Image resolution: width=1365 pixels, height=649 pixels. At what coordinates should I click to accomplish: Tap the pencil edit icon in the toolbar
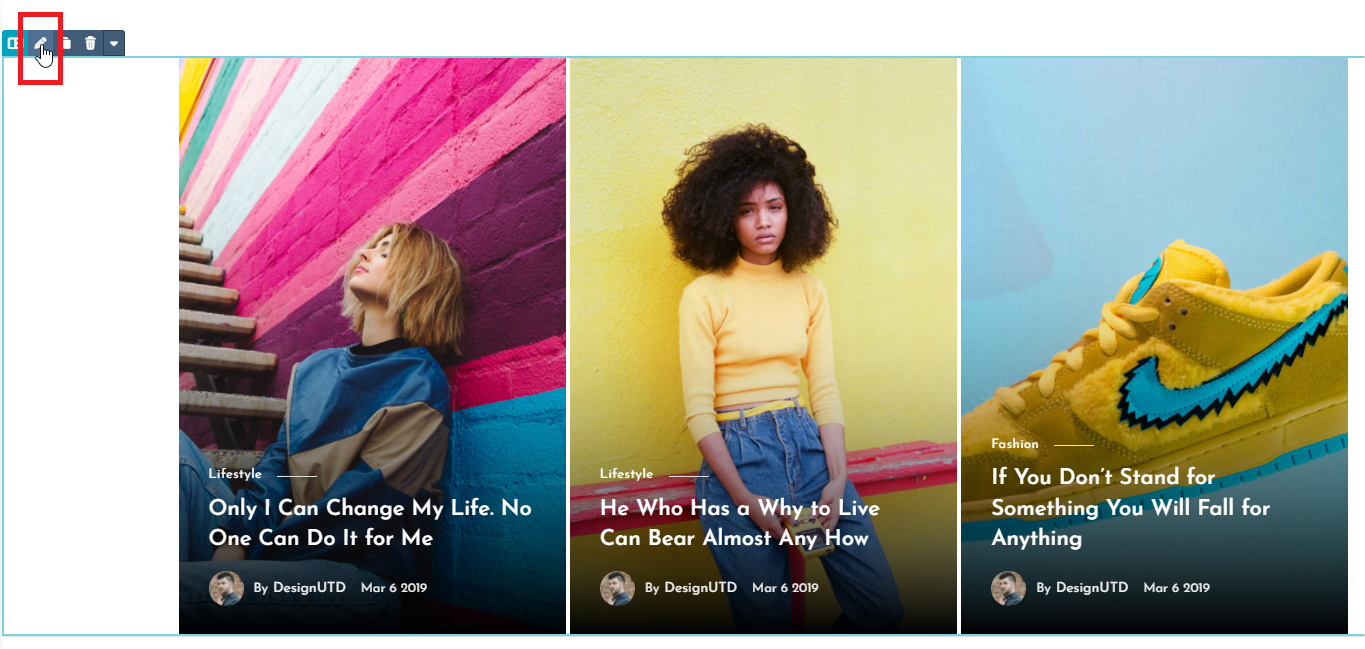[41, 43]
